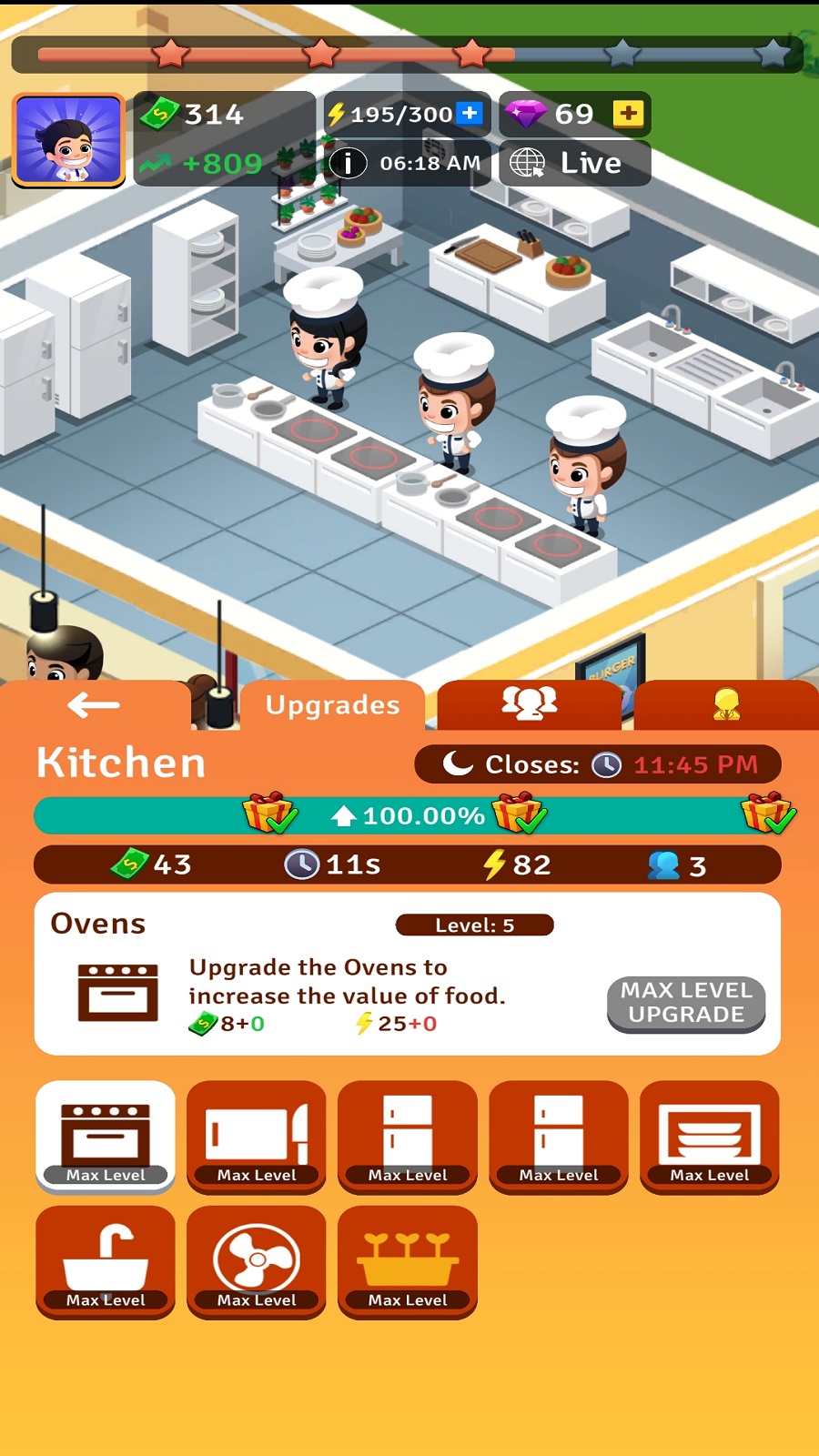The height and width of the screenshot is (1456, 819).
Task: Tap the Max Level Upgrade button
Action: pos(686,1003)
